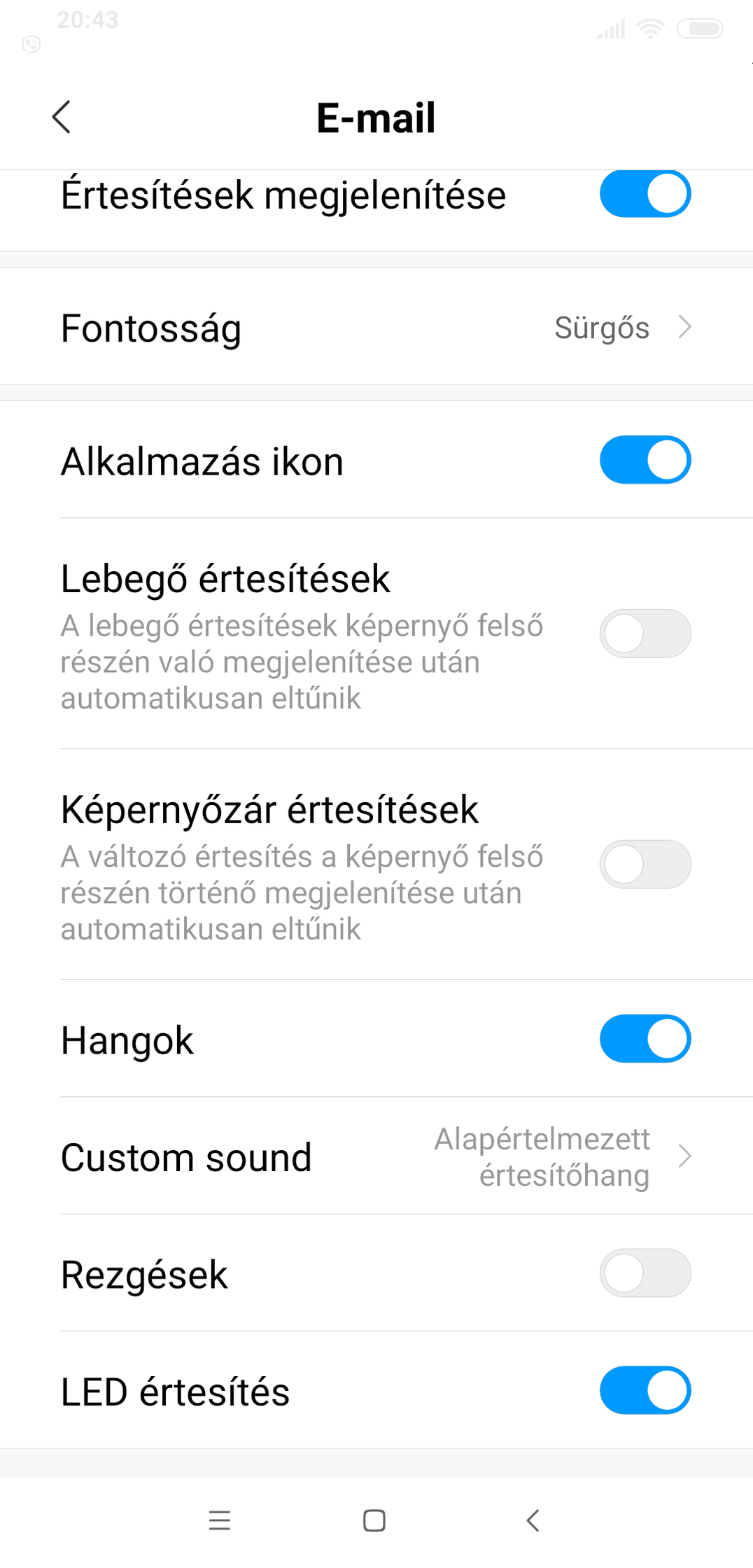
Task: Enable Lebegő értesítések switch
Action: pyautogui.click(x=645, y=633)
